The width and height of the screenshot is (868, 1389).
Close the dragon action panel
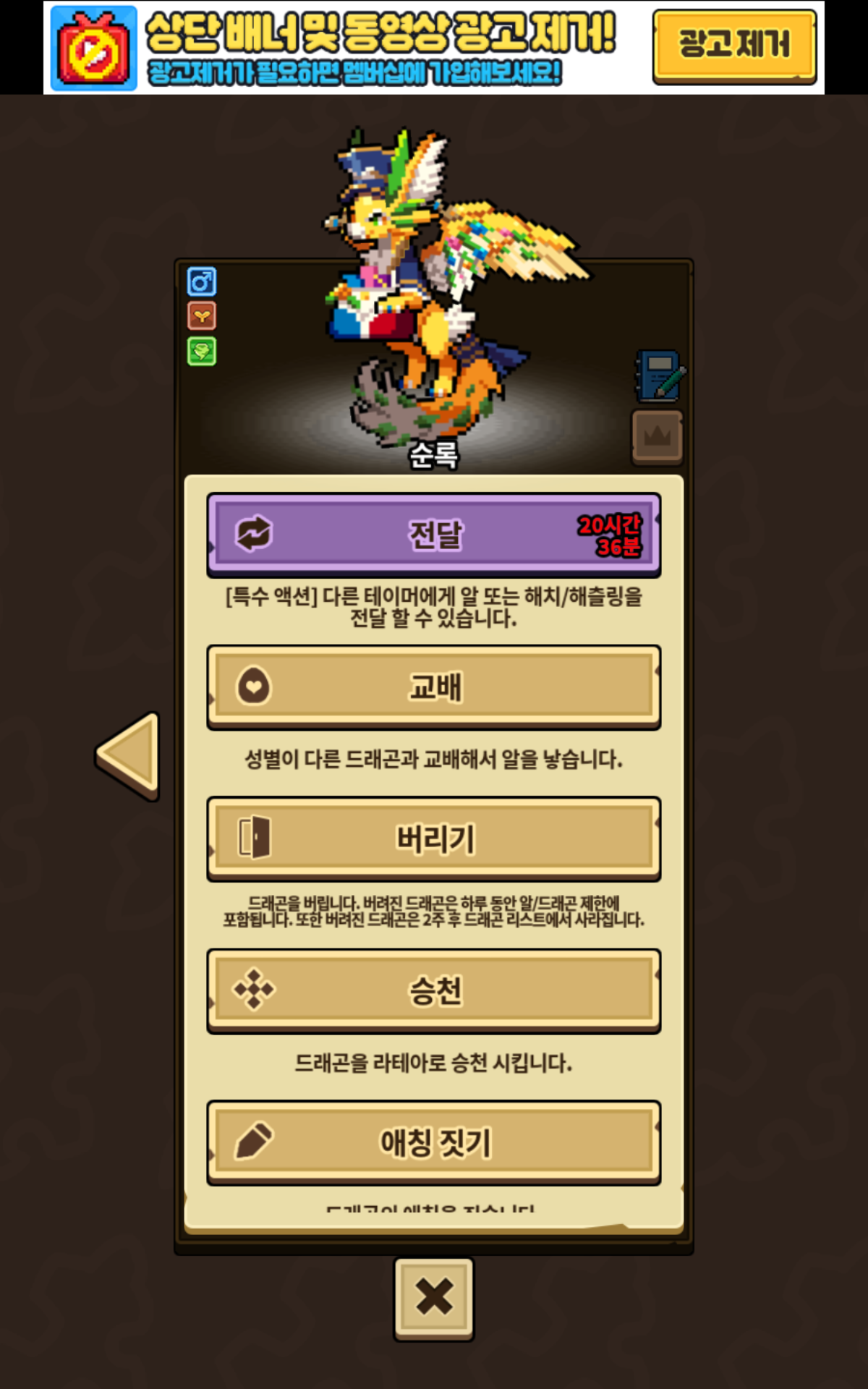[433, 1298]
